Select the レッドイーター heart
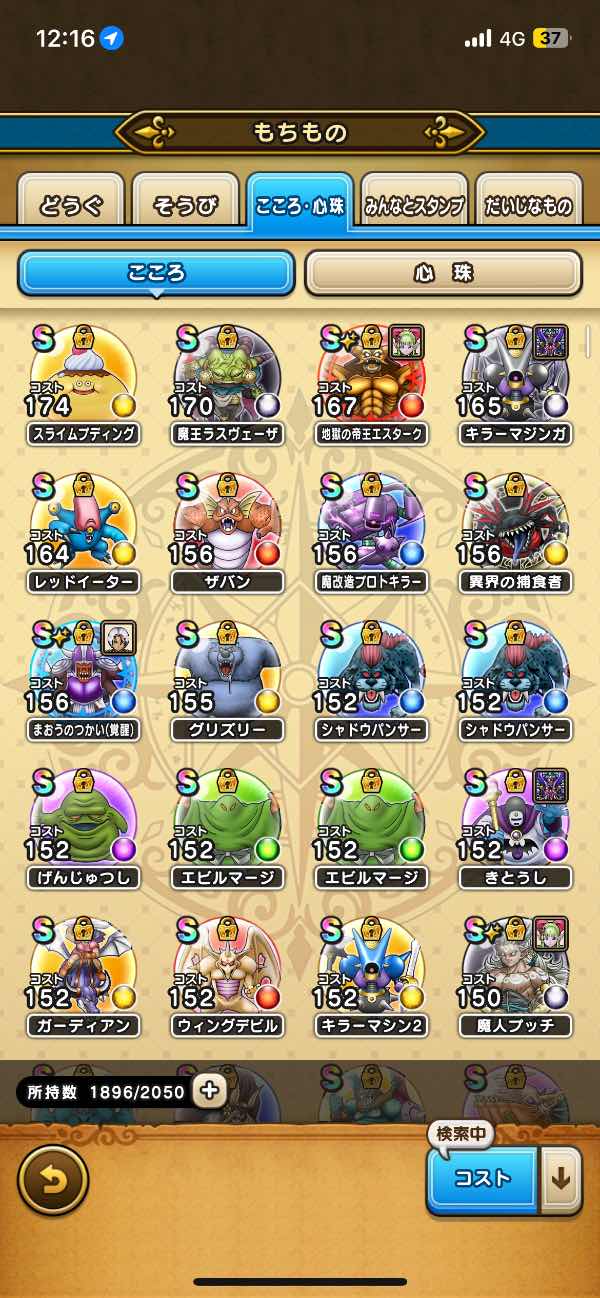This screenshot has height=1298, width=600. (84, 526)
